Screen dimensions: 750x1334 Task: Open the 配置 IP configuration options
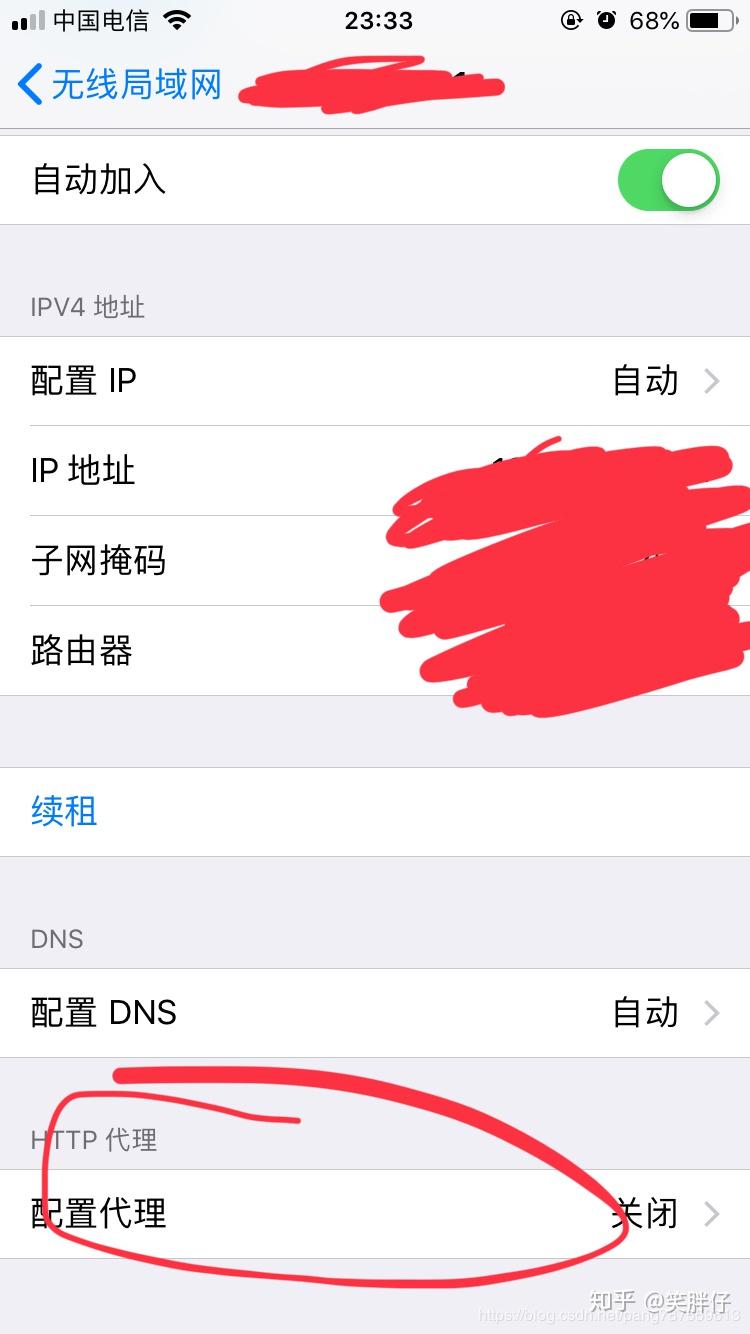click(375, 381)
